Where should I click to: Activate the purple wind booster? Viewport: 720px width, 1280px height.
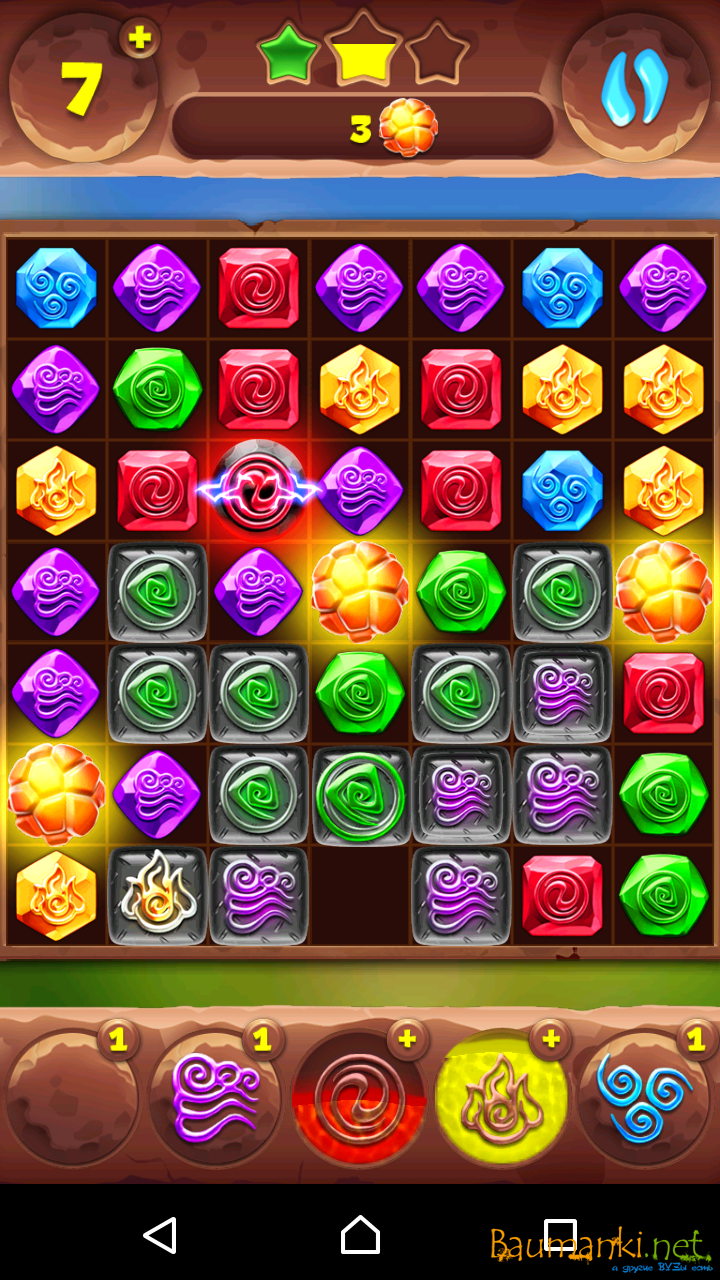point(216,1096)
